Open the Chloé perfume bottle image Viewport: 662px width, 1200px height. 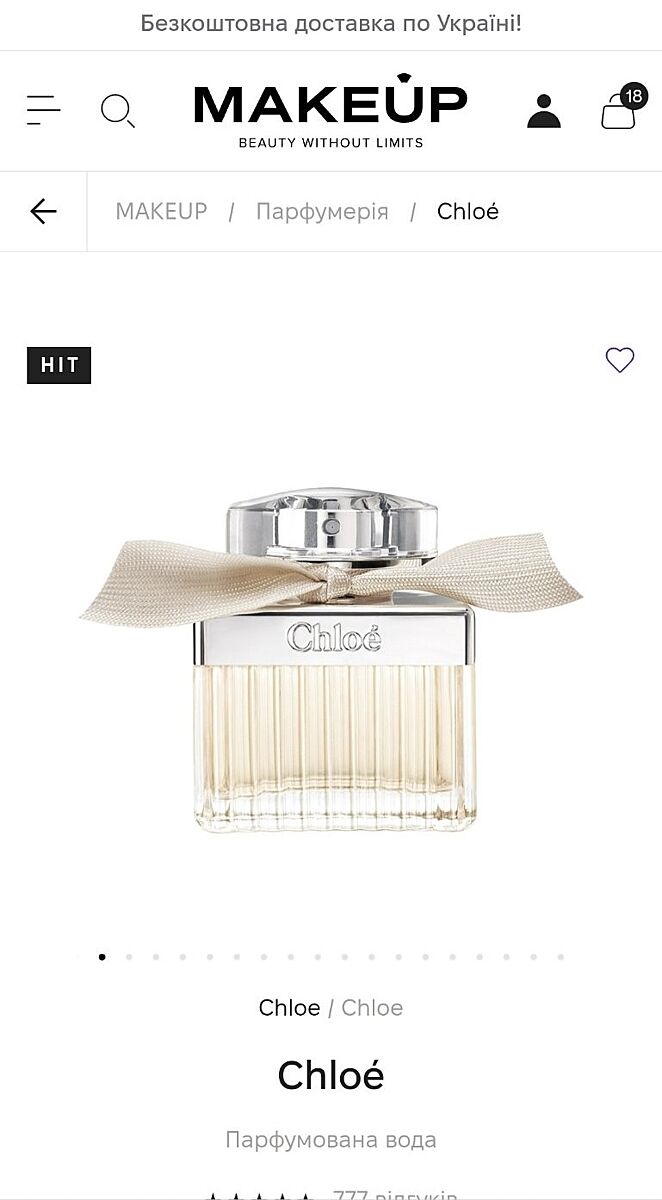click(331, 660)
